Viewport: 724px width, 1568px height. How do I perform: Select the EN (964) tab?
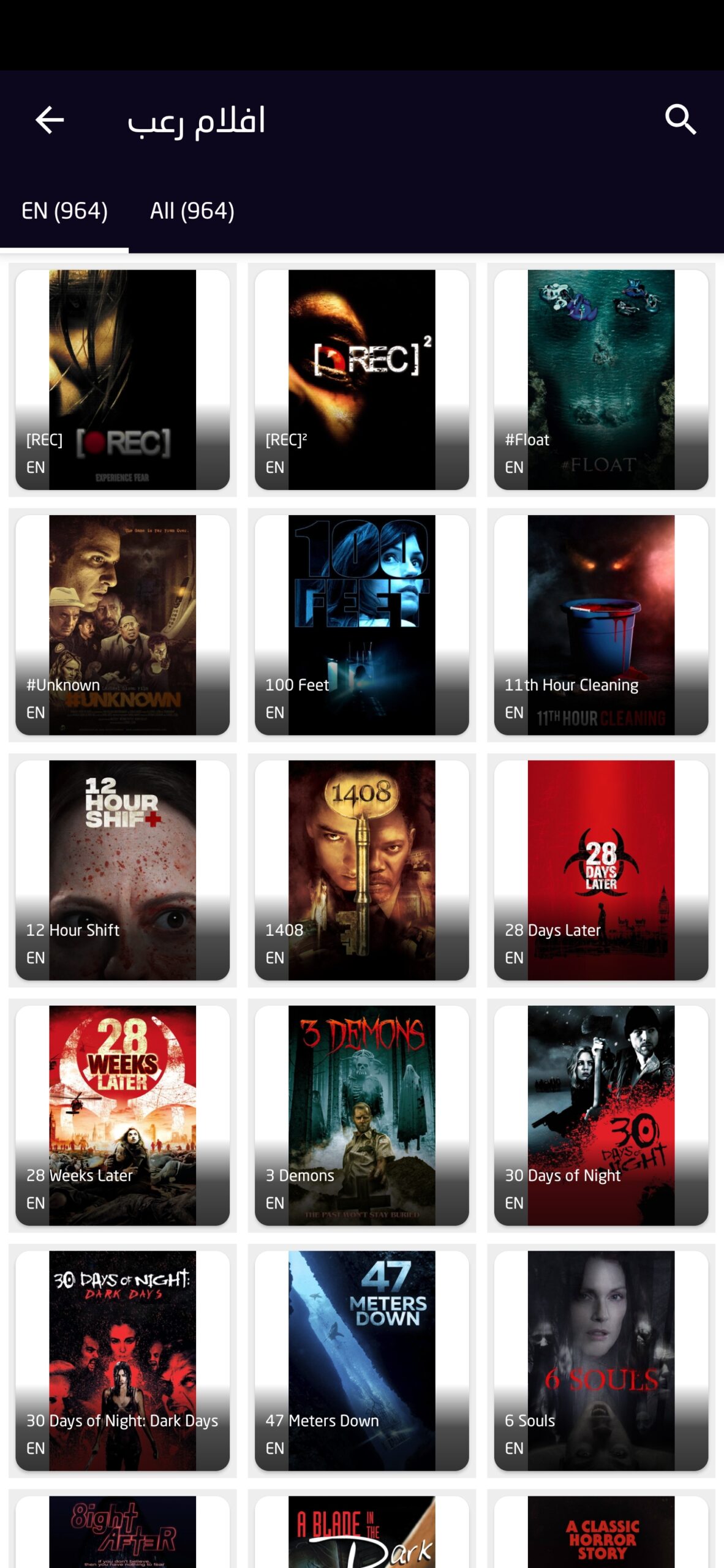pyautogui.click(x=64, y=211)
